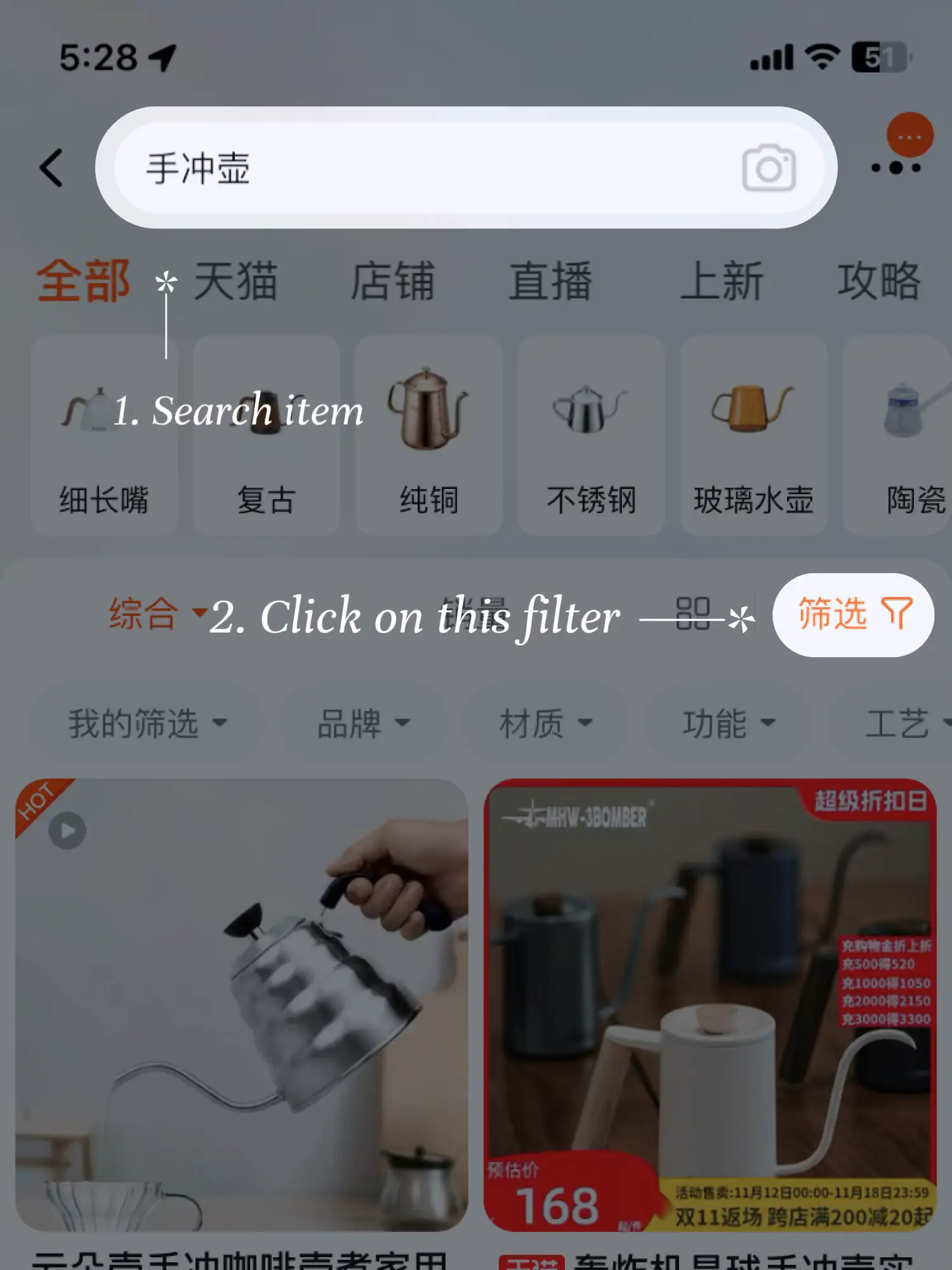Switch to the 攻略 tab

(x=878, y=281)
